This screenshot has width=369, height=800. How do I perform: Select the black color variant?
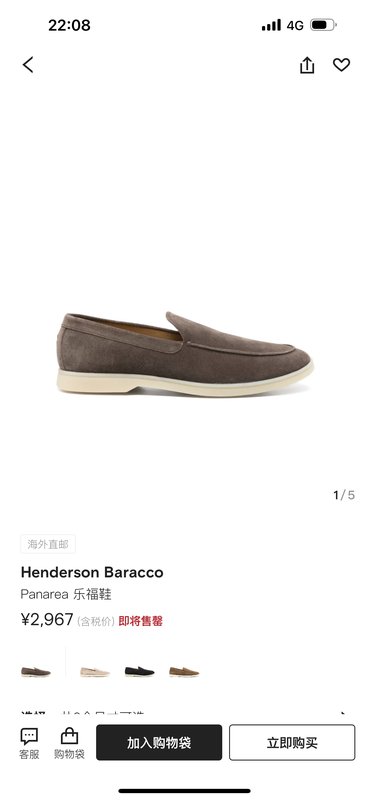tap(139, 671)
